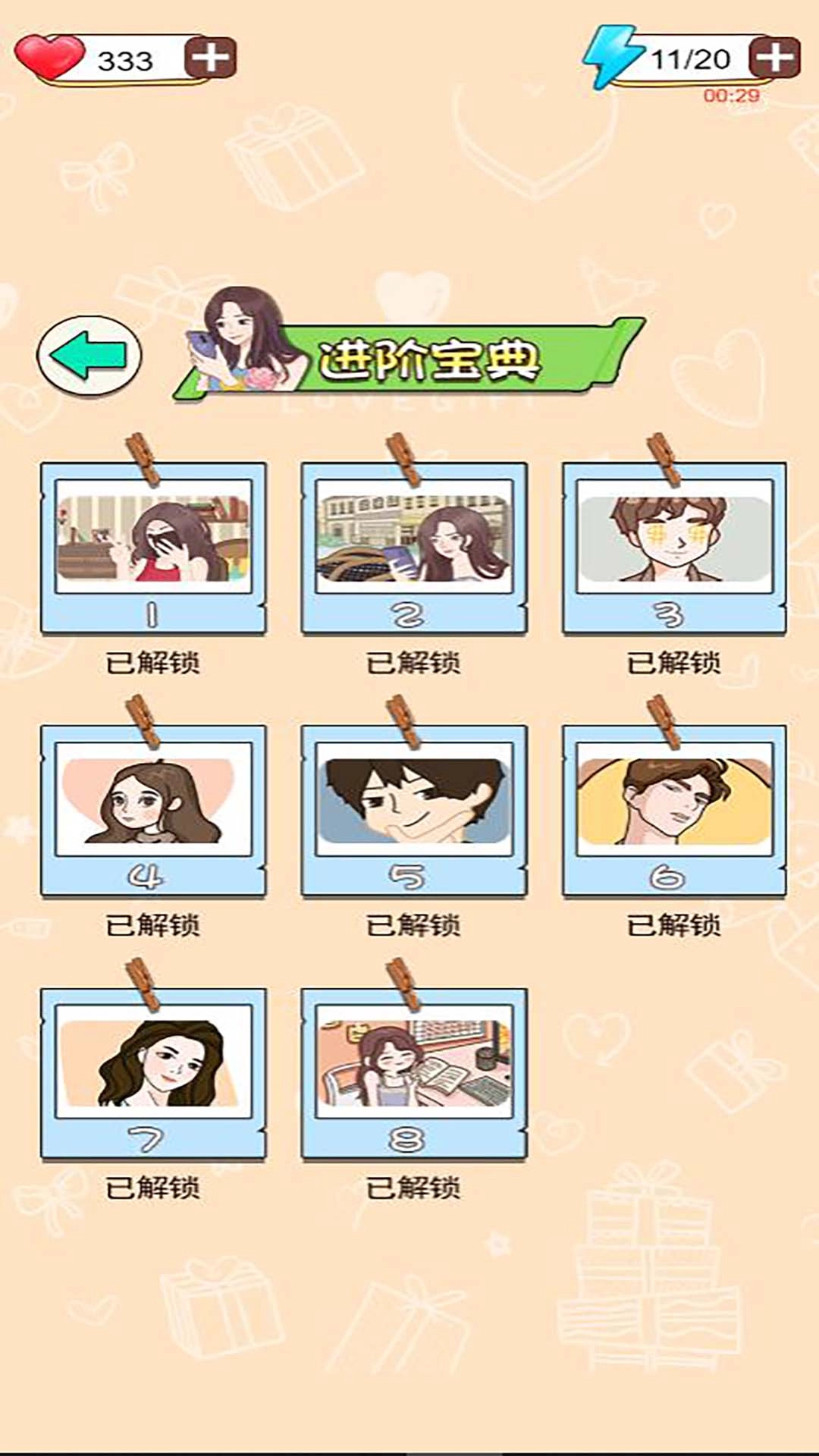
Task: Open unlocked card number 8
Action: pos(414,1073)
